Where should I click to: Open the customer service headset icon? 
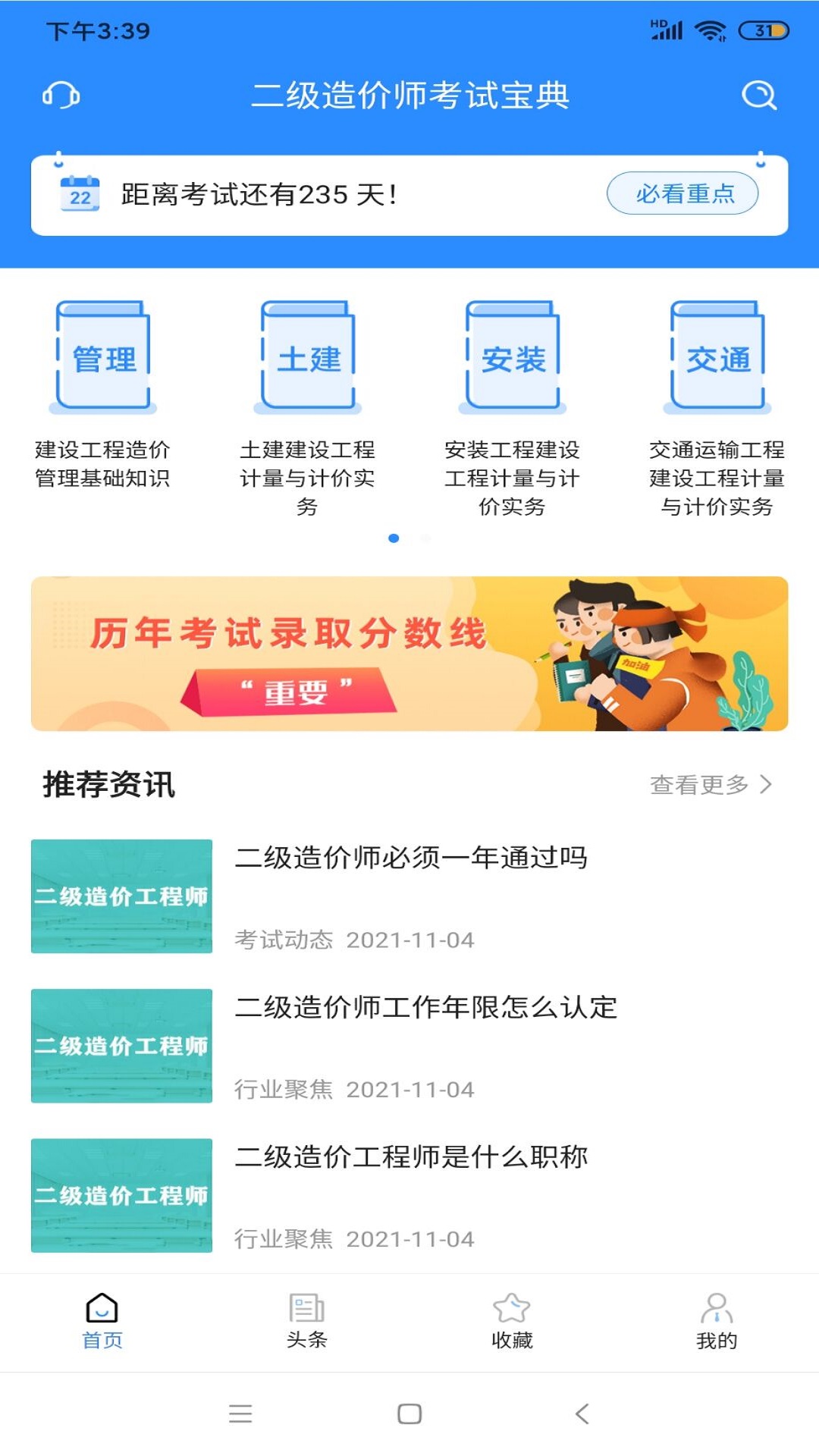click(62, 96)
